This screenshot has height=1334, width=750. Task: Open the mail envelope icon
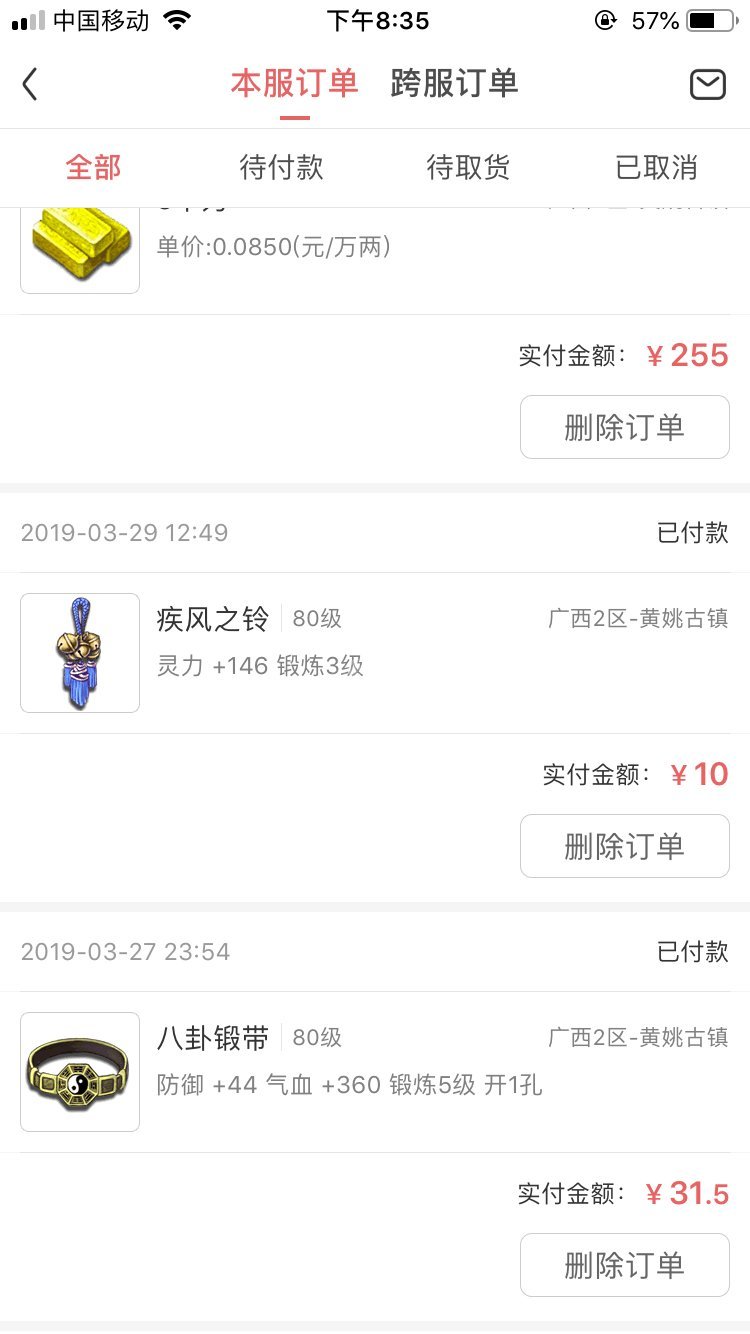708,84
